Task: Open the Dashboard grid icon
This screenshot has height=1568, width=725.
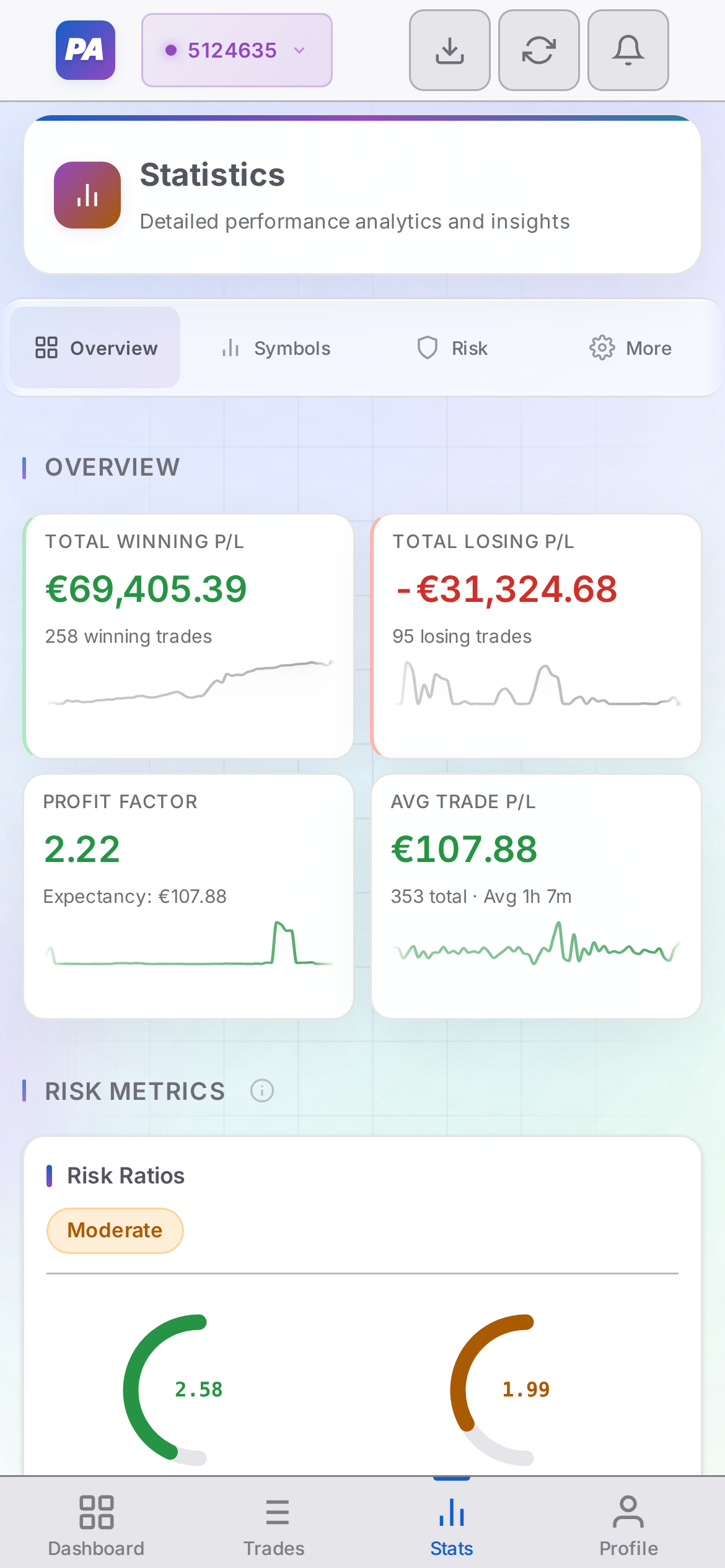Action: (x=96, y=1516)
